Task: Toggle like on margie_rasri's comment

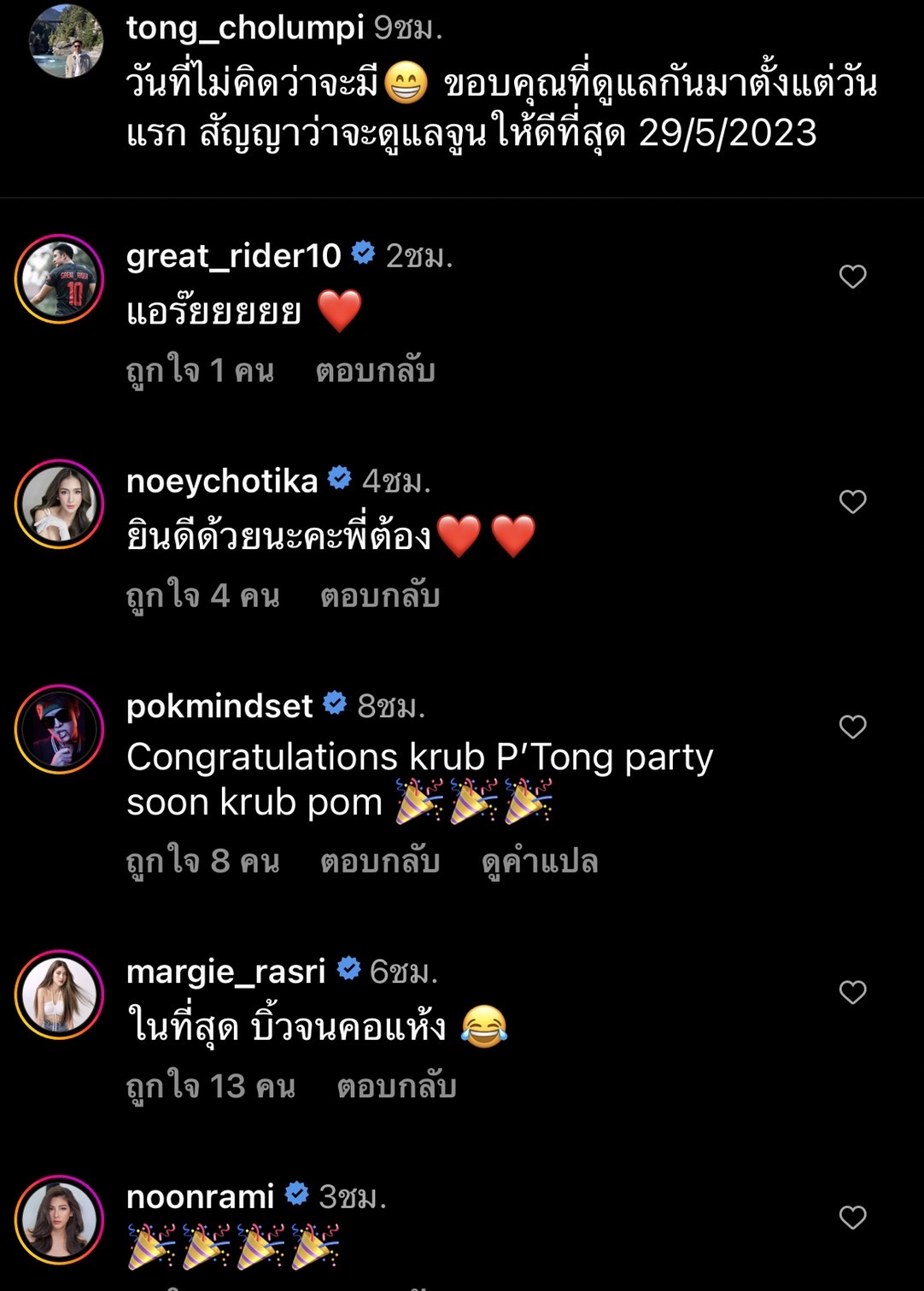Action: tap(852, 993)
